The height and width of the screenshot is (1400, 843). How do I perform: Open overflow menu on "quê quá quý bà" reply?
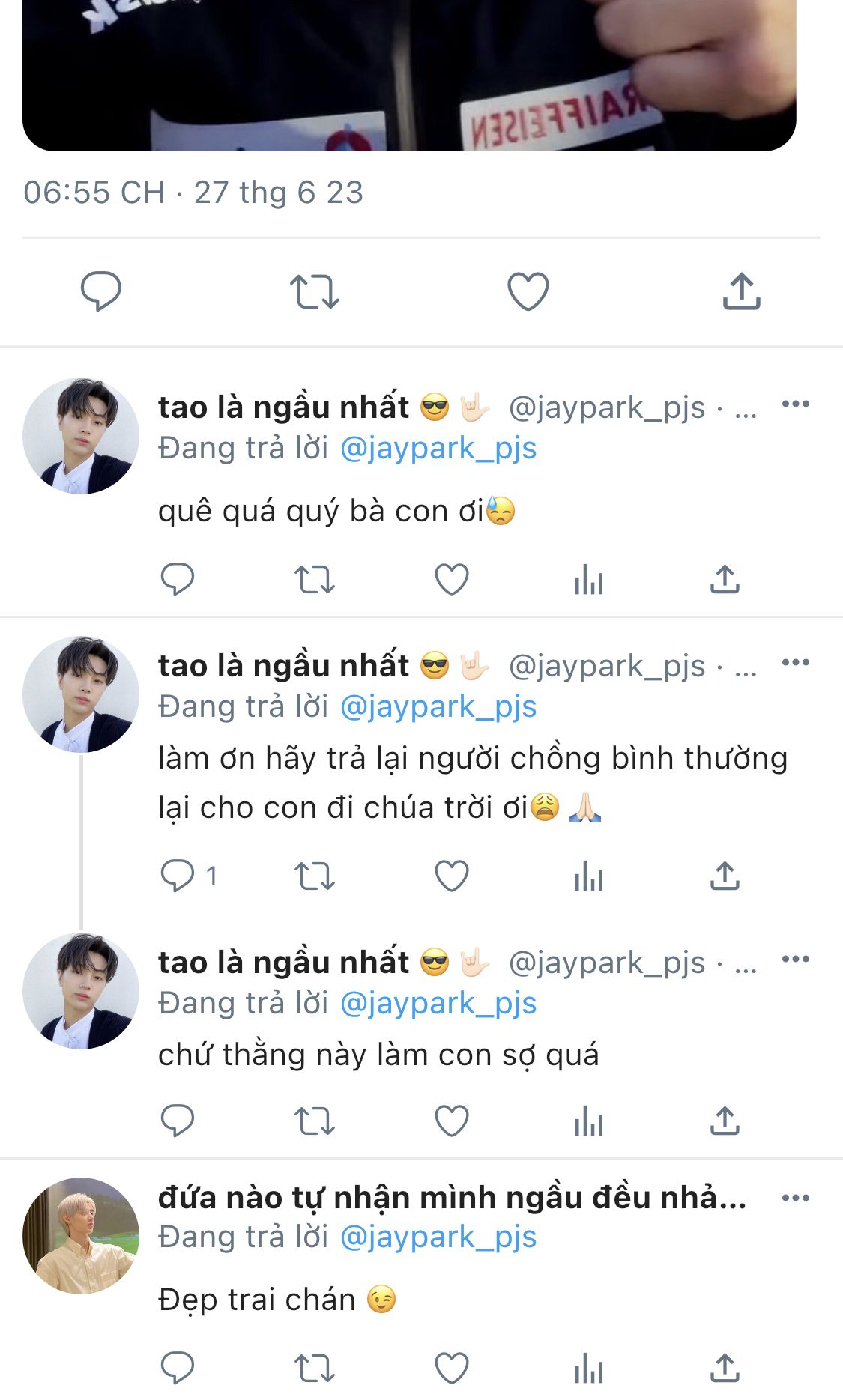pos(795,404)
